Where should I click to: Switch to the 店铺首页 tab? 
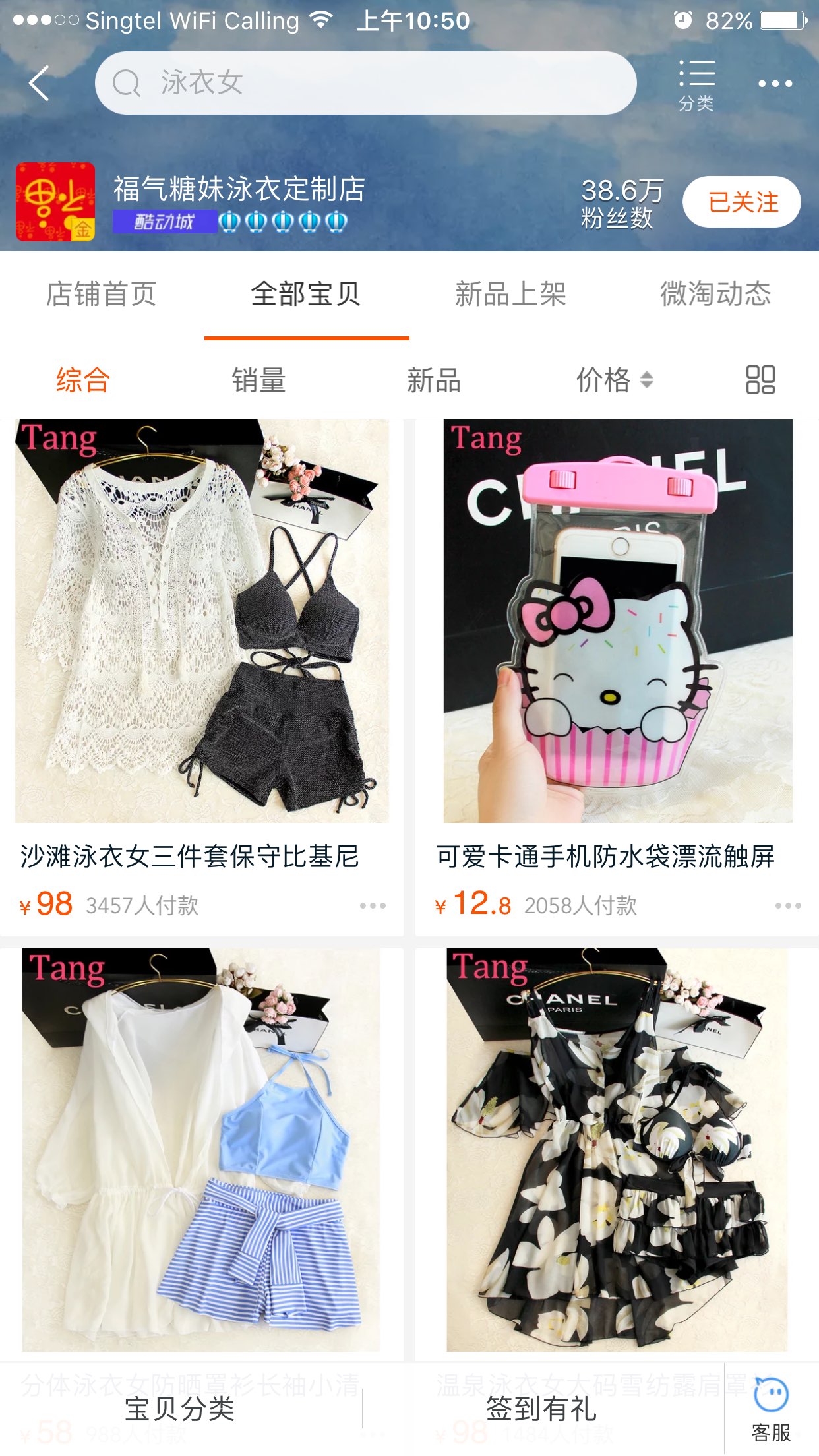pos(102,294)
